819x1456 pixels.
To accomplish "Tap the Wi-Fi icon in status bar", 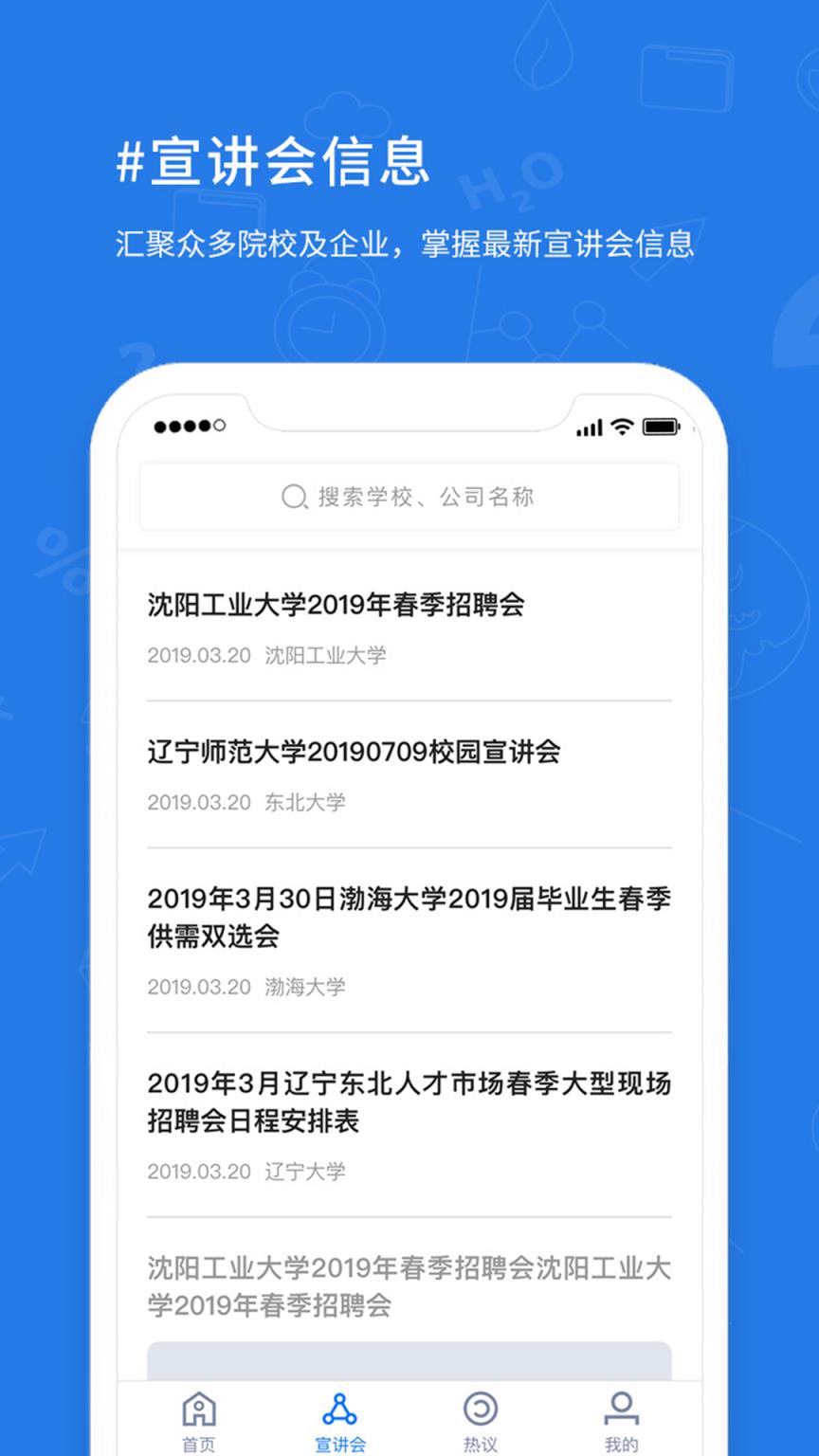I will click(x=620, y=428).
